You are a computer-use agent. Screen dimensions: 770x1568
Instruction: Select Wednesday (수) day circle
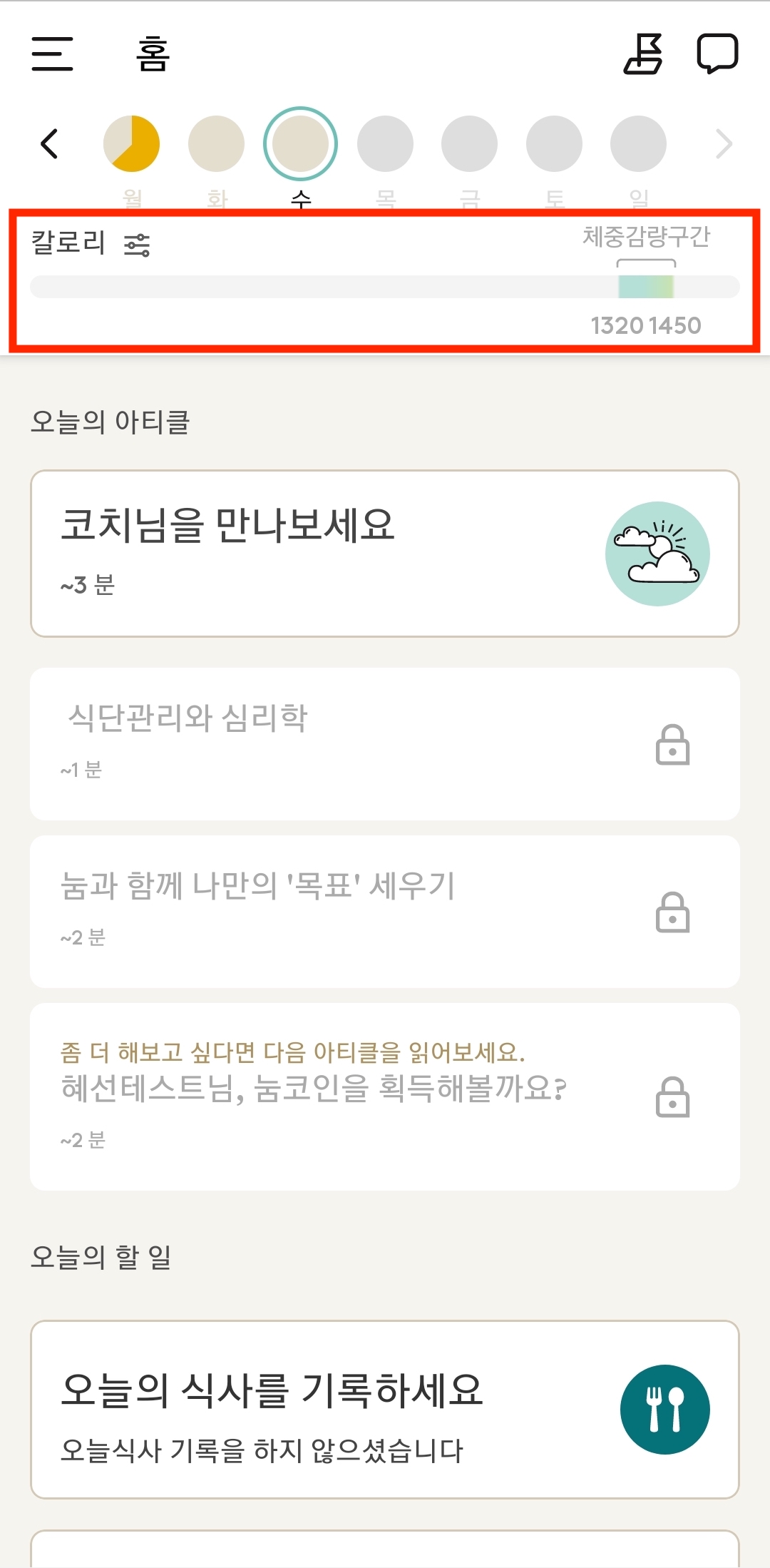[300, 144]
